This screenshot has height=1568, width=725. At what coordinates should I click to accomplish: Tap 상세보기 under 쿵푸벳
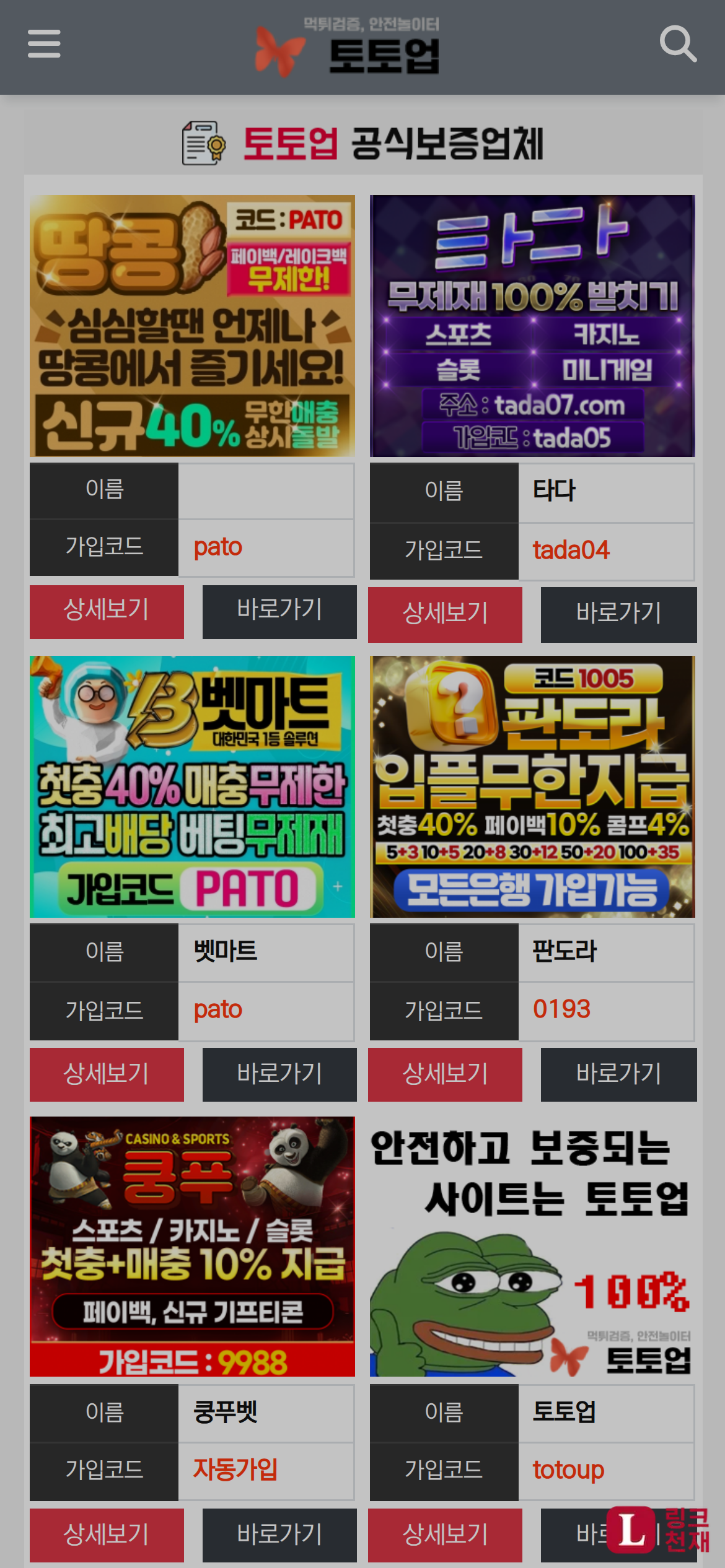pyautogui.click(x=107, y=1535)
